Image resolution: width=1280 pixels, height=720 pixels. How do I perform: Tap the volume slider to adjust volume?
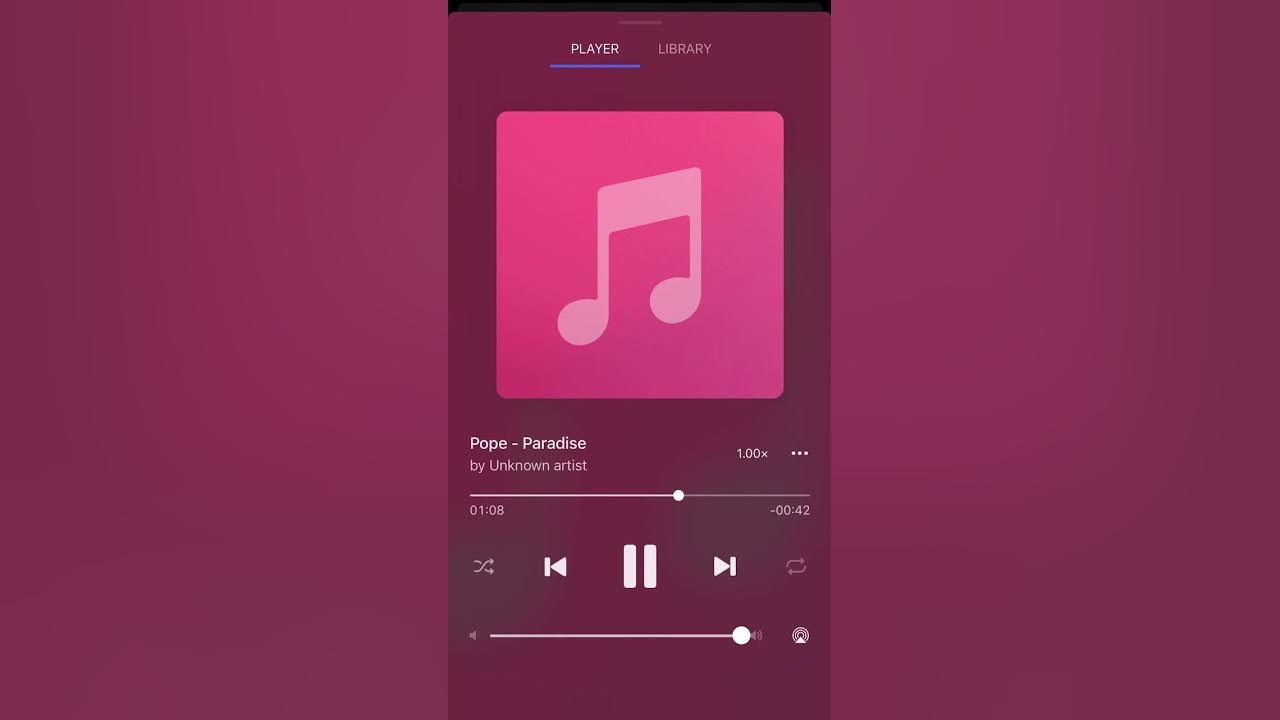[615, 636]
